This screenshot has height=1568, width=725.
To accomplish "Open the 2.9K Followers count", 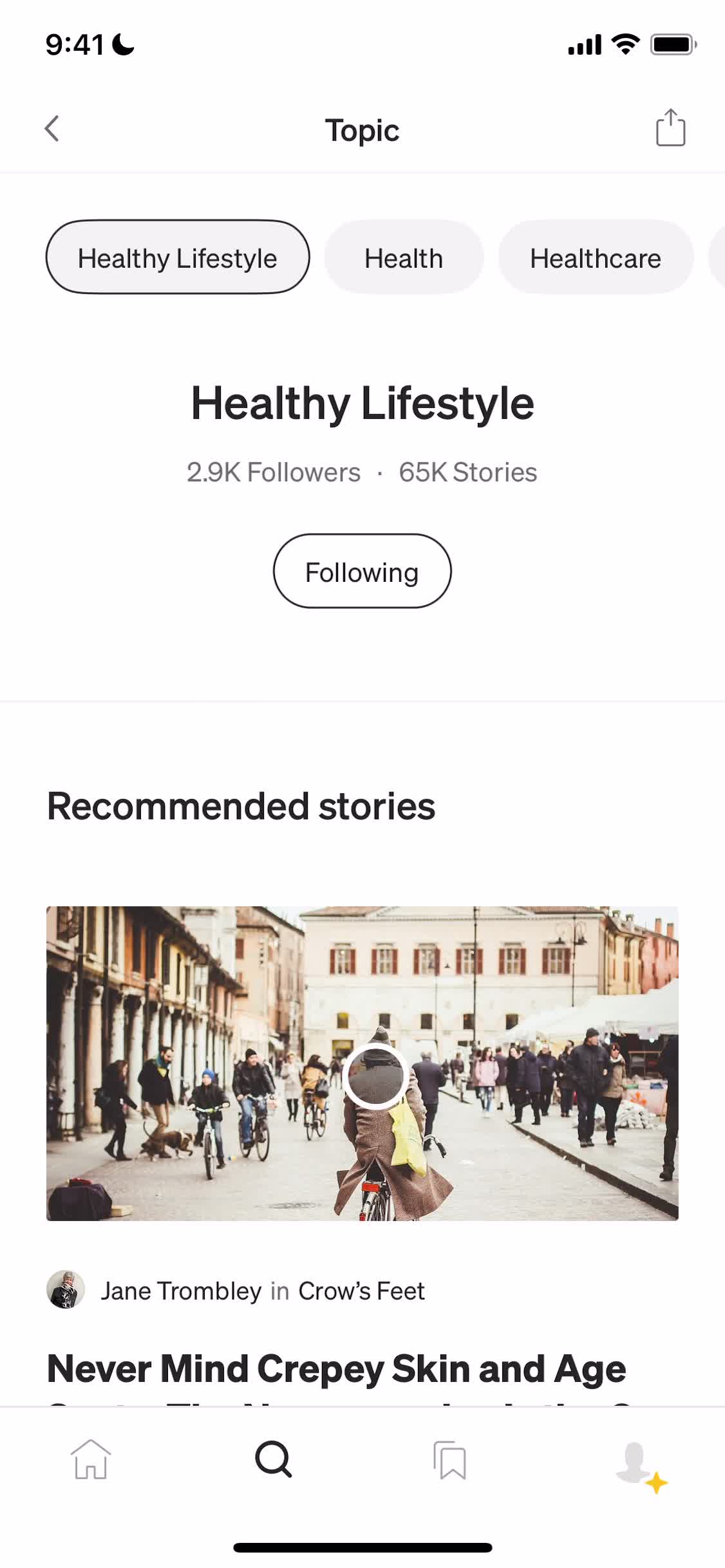I will point(273,472).
